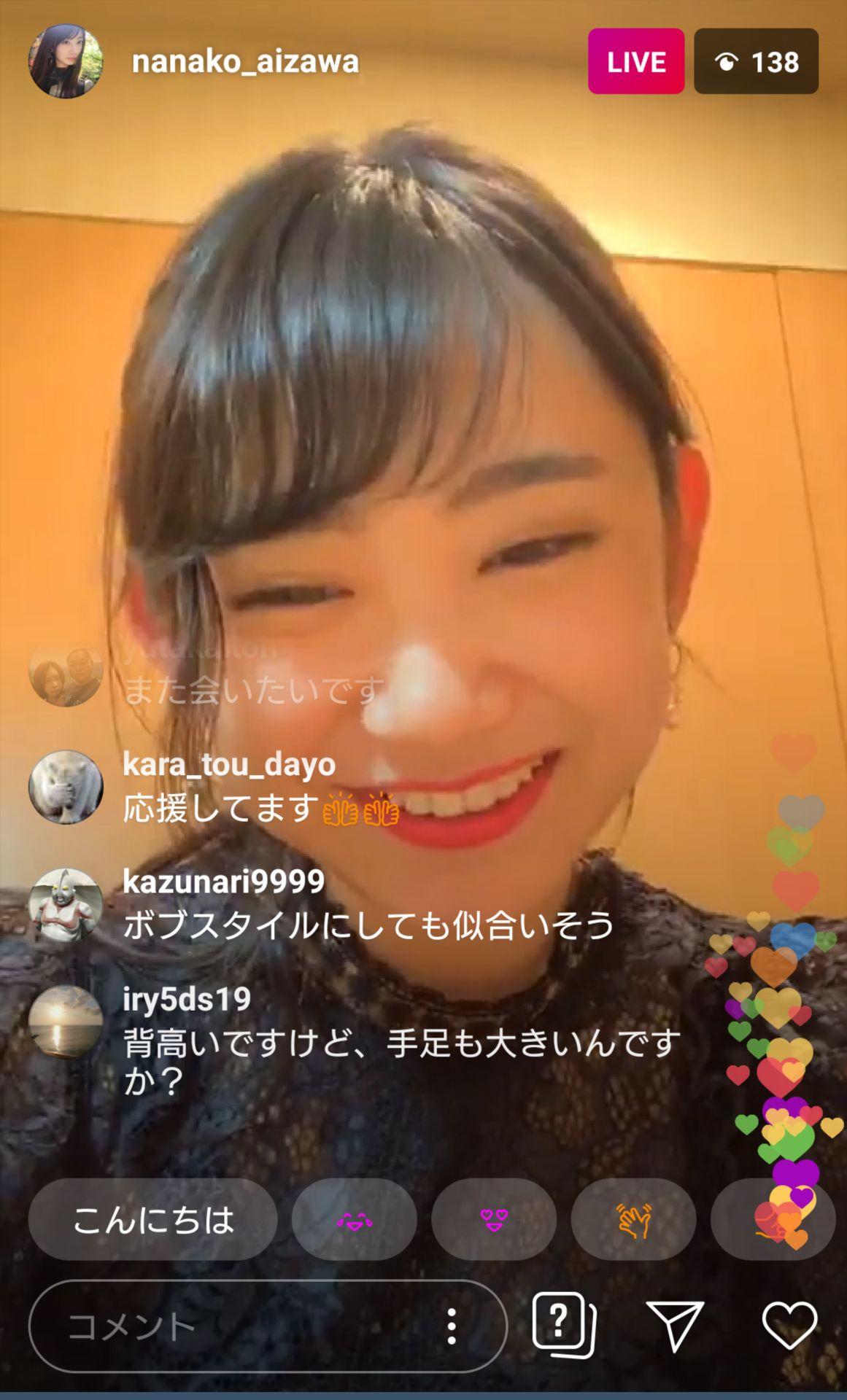Open iry5ds19's profile from their comment
Screen dimensions: 847x1400
click(187, 1000)
